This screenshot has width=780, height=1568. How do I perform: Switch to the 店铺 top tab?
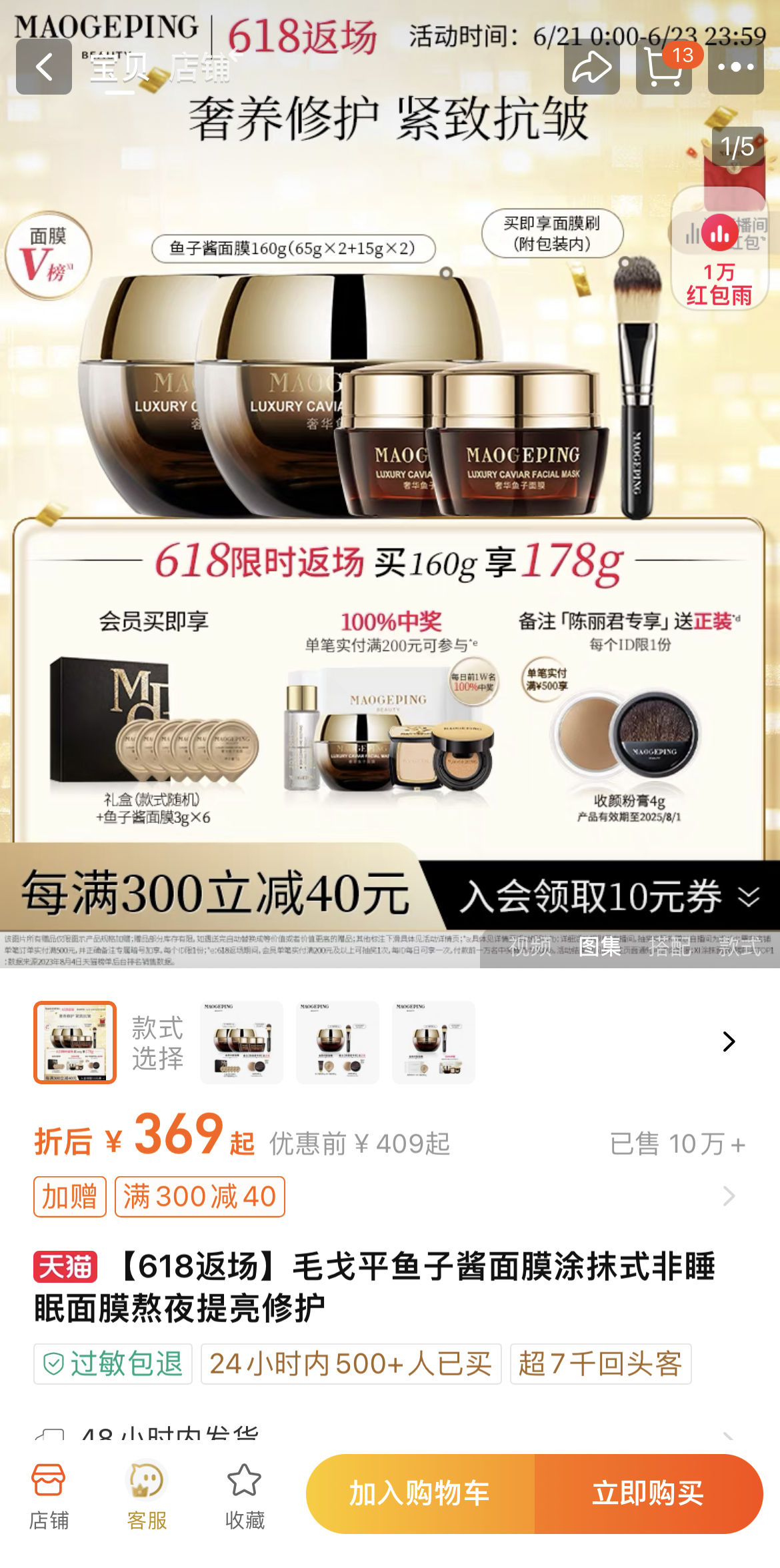(x=200, y=68)
